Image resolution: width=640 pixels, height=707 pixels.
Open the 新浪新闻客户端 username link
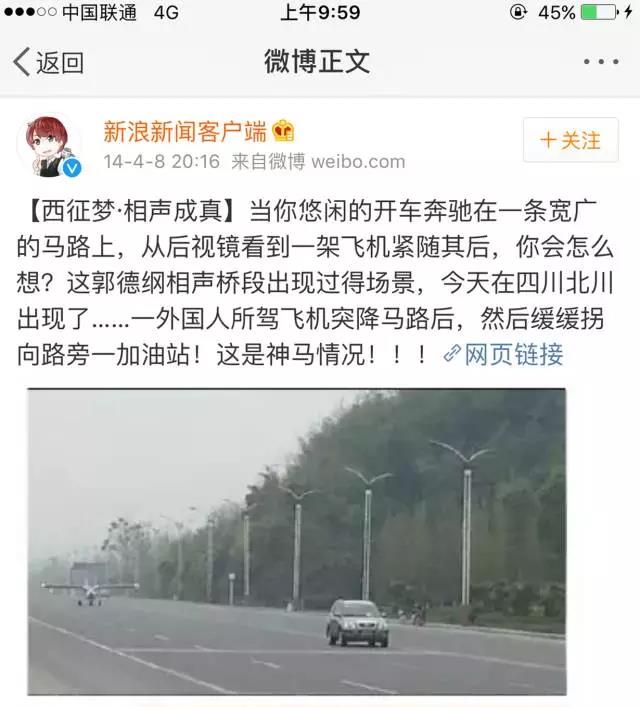click(x=185, y=131)
